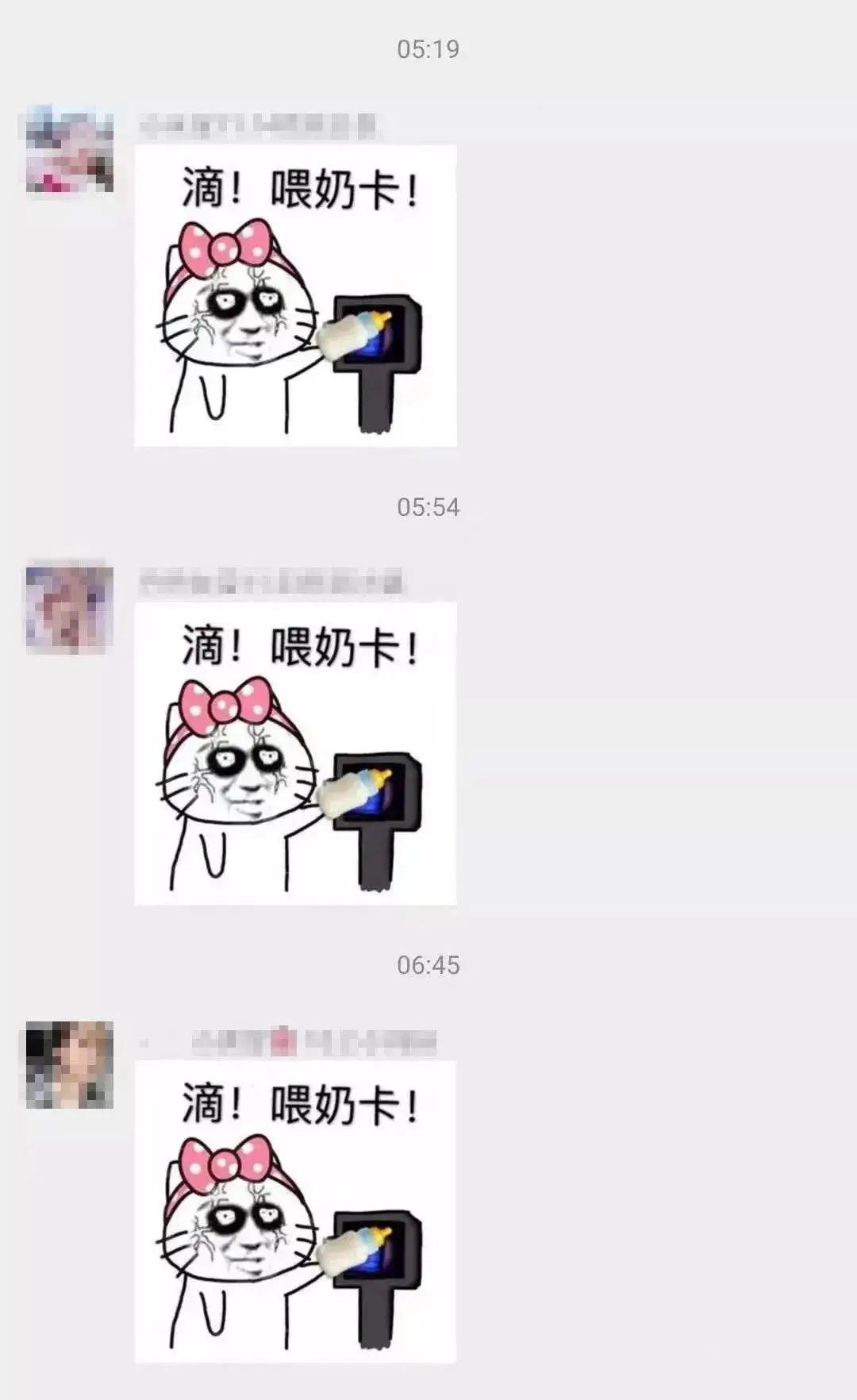View profile of the 05:19 message sender
This screenshot has height=1400, width=857.
coord(69,149)
